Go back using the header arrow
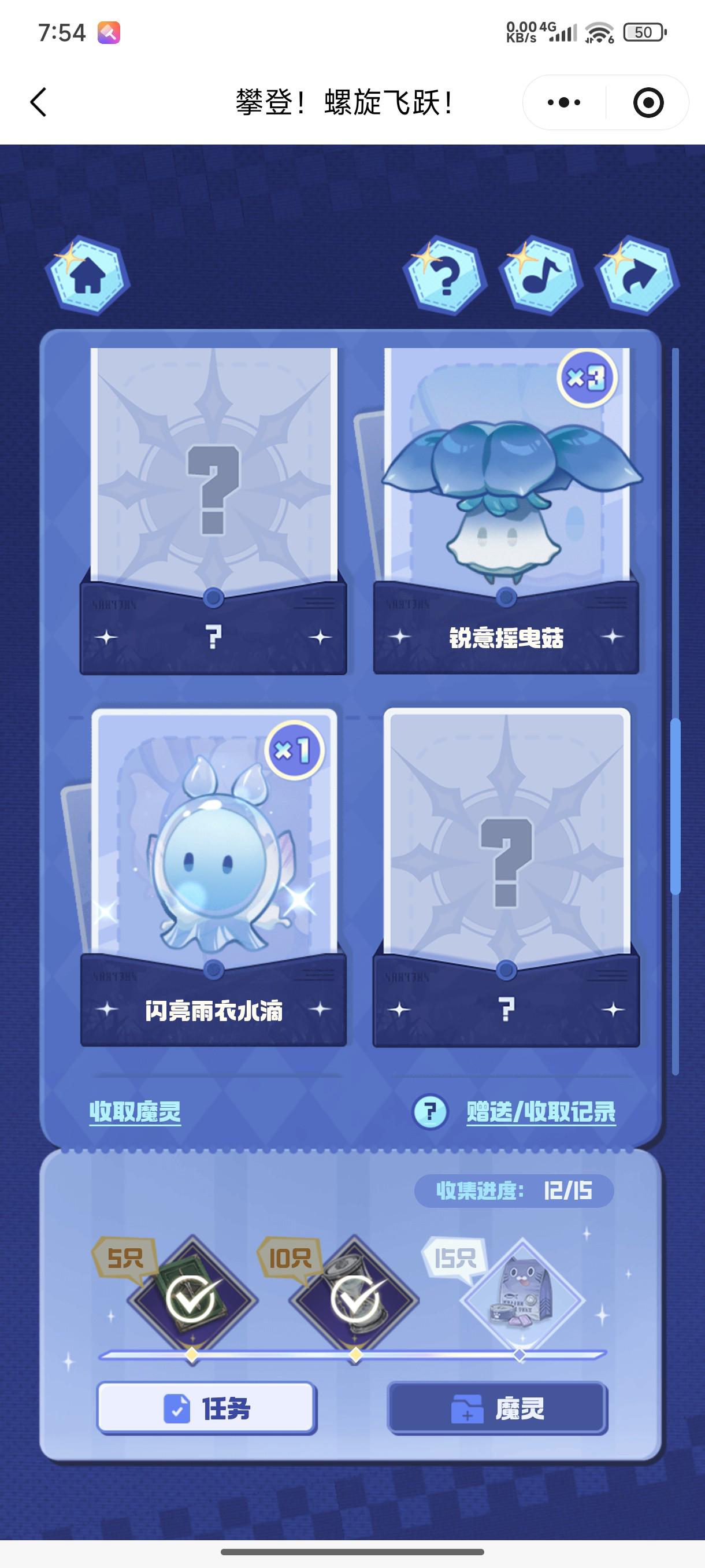Screen dimensions: 705x1568 coord(38,102)
